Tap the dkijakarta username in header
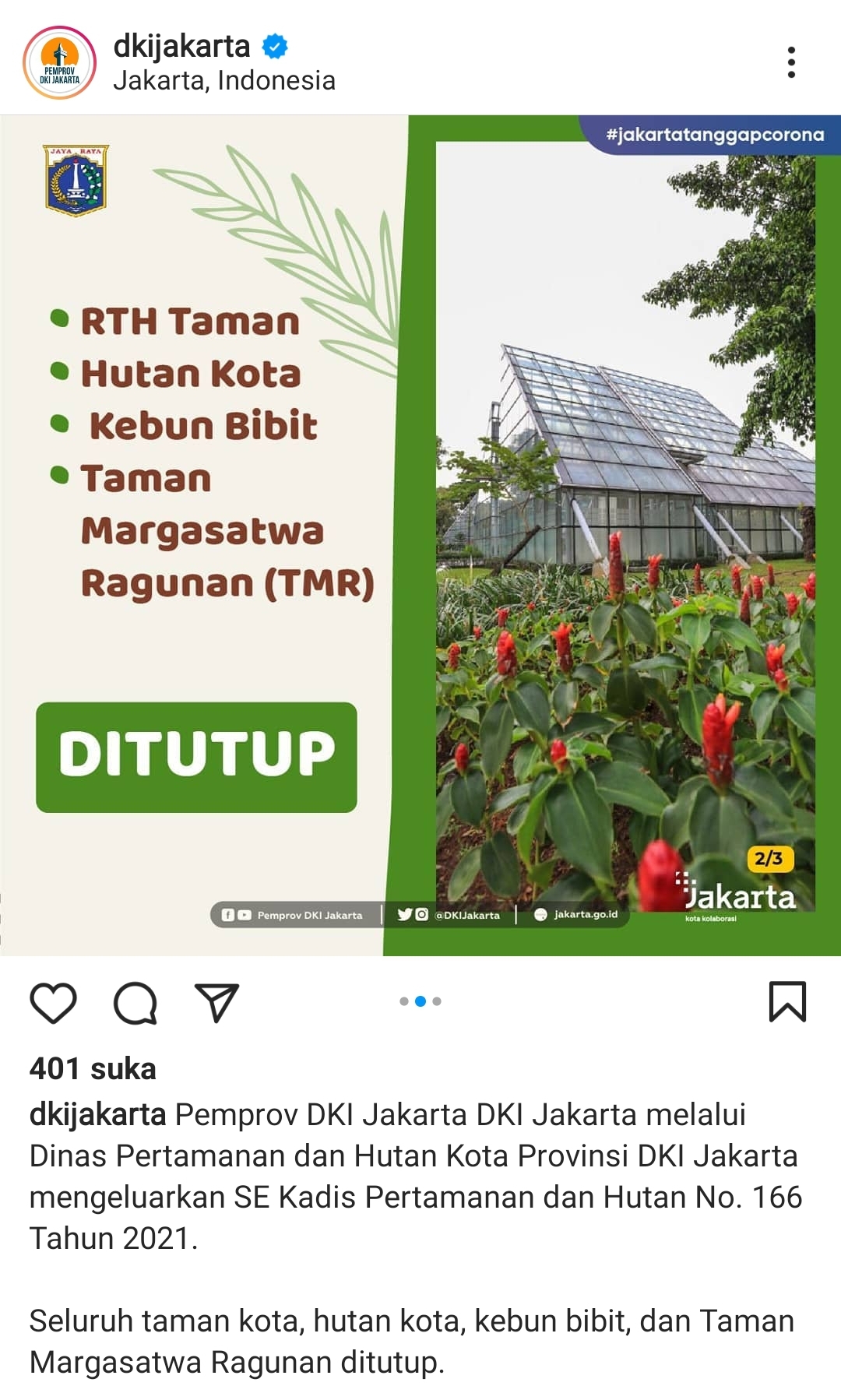 pos(181,46)
